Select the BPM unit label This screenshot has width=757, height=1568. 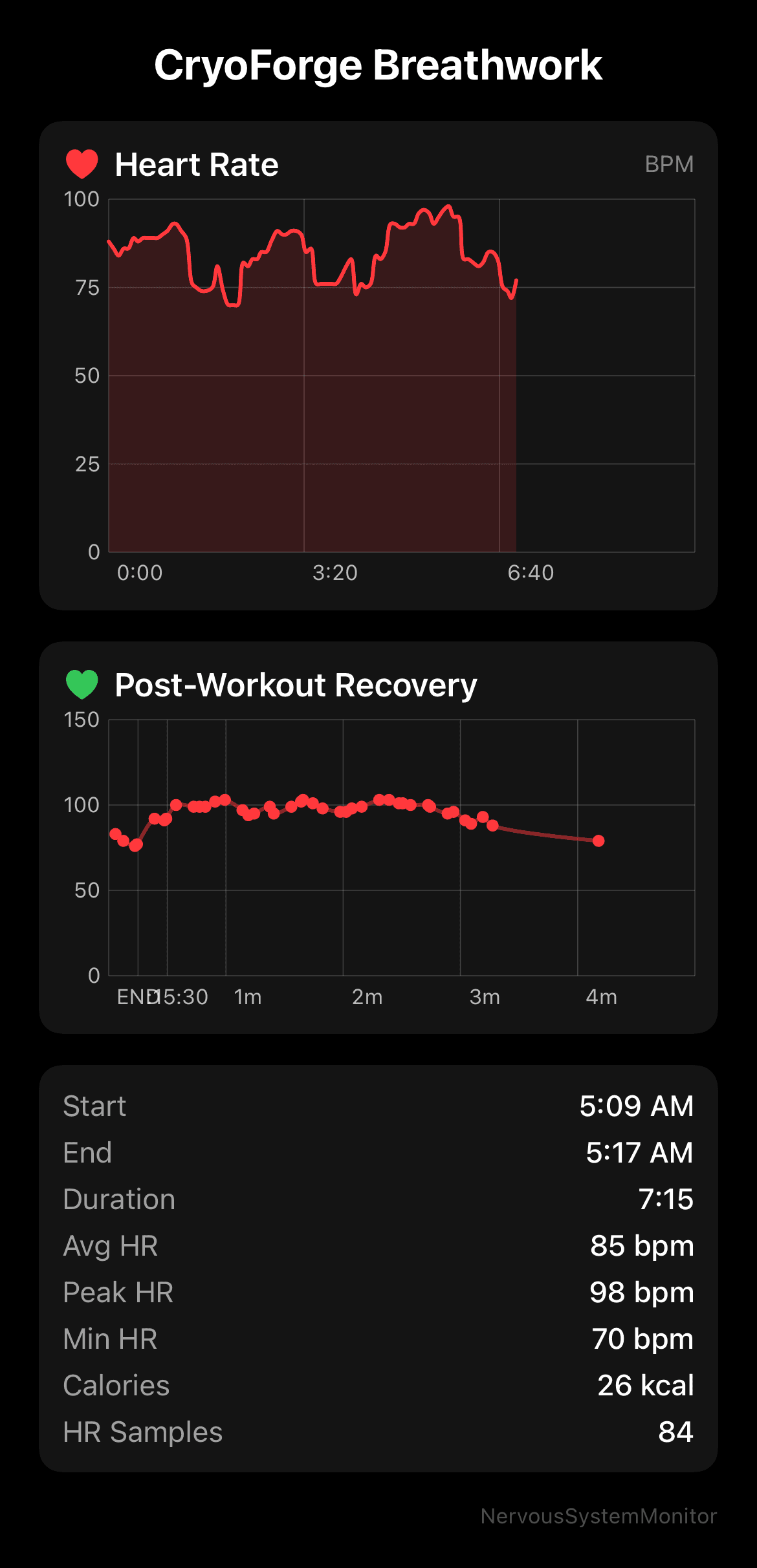[669, 164]
